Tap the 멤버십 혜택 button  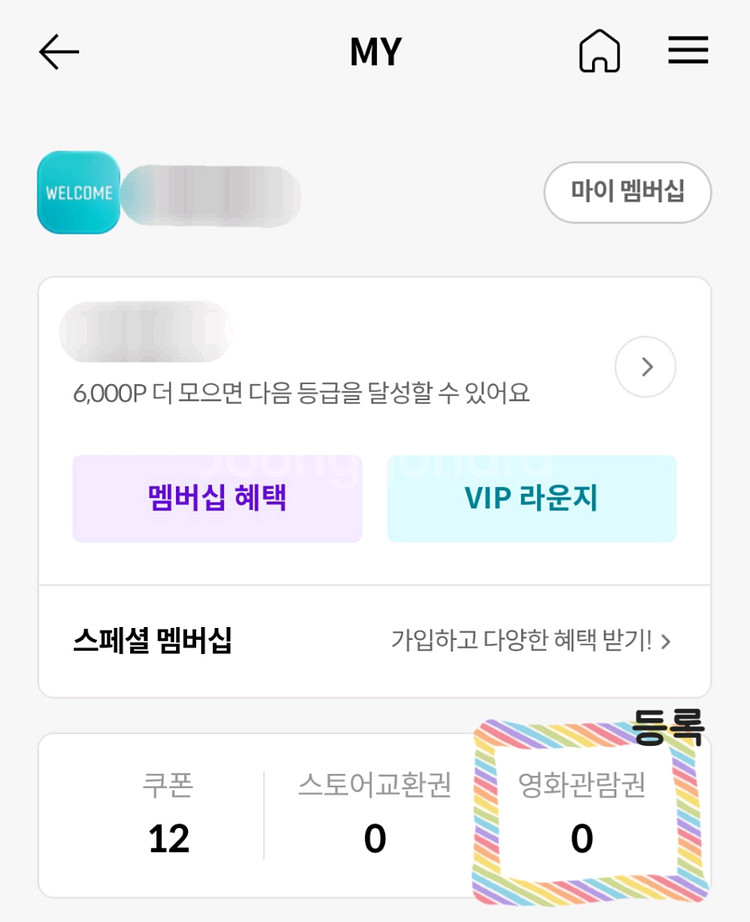coord(217,499)
